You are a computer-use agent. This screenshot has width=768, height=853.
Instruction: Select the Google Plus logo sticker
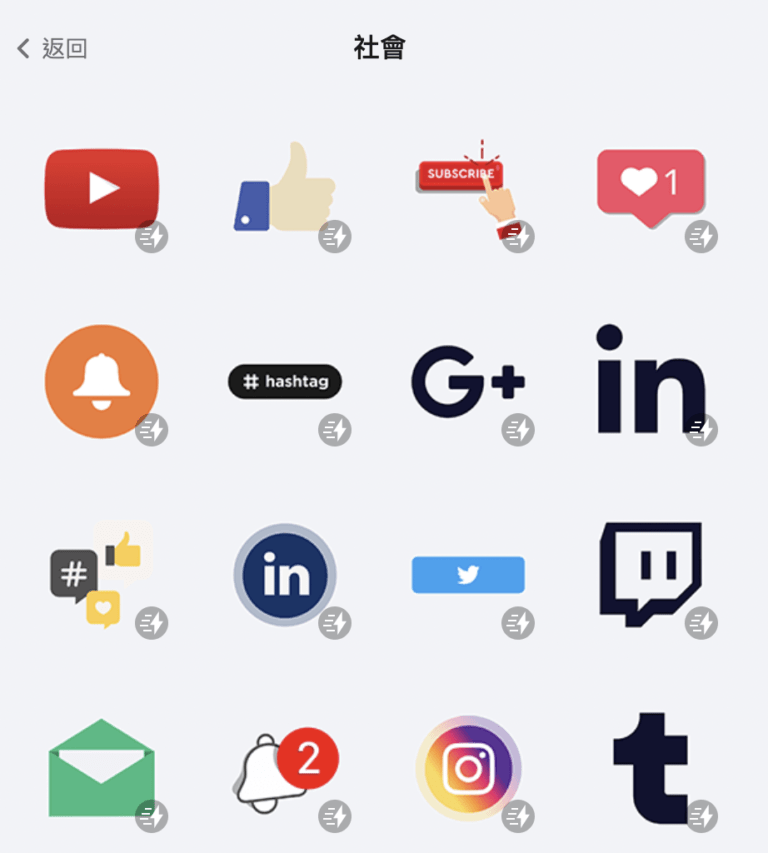(x=467, y=381)
